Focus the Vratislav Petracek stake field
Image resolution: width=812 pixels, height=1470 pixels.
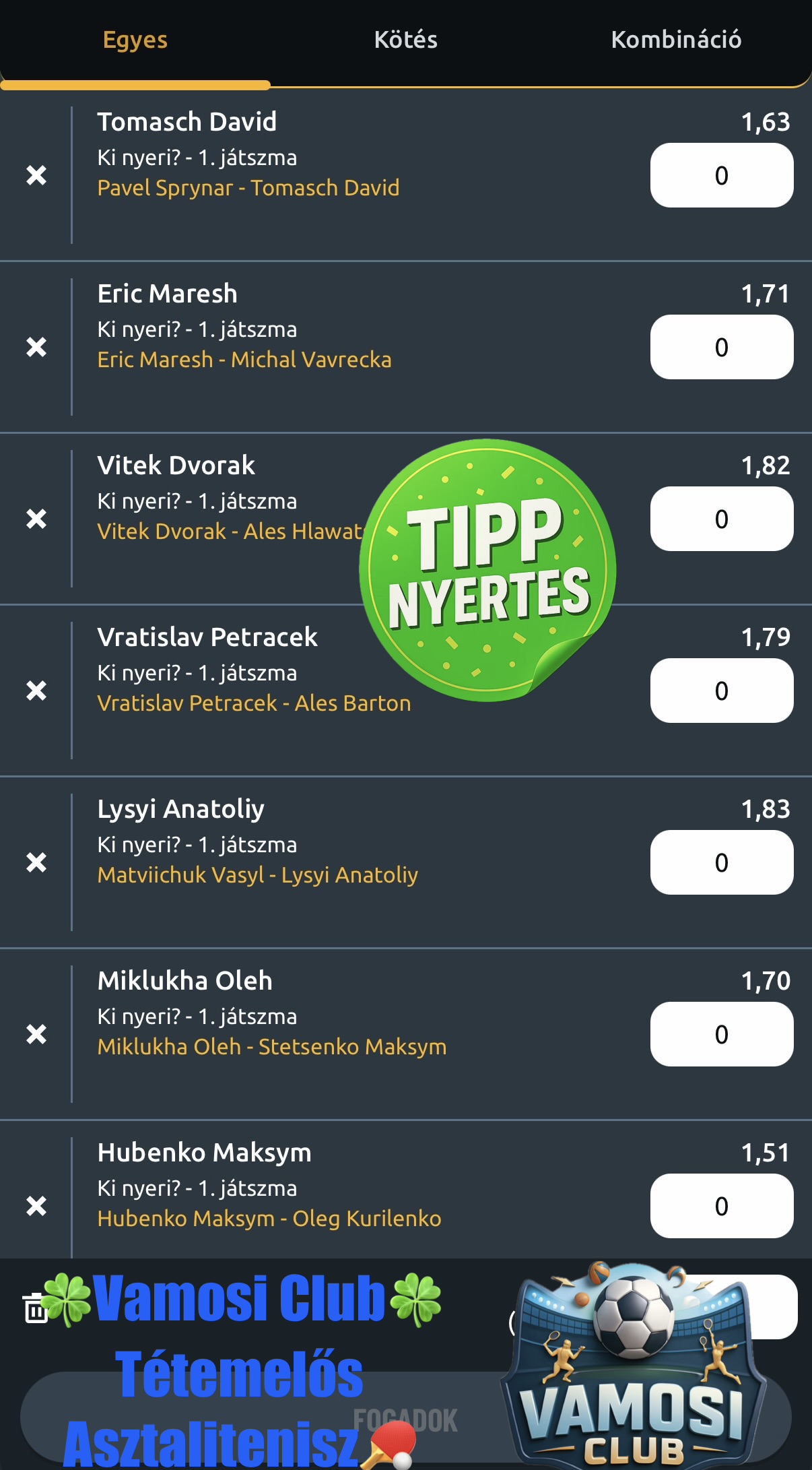click(x=721, y=691)
